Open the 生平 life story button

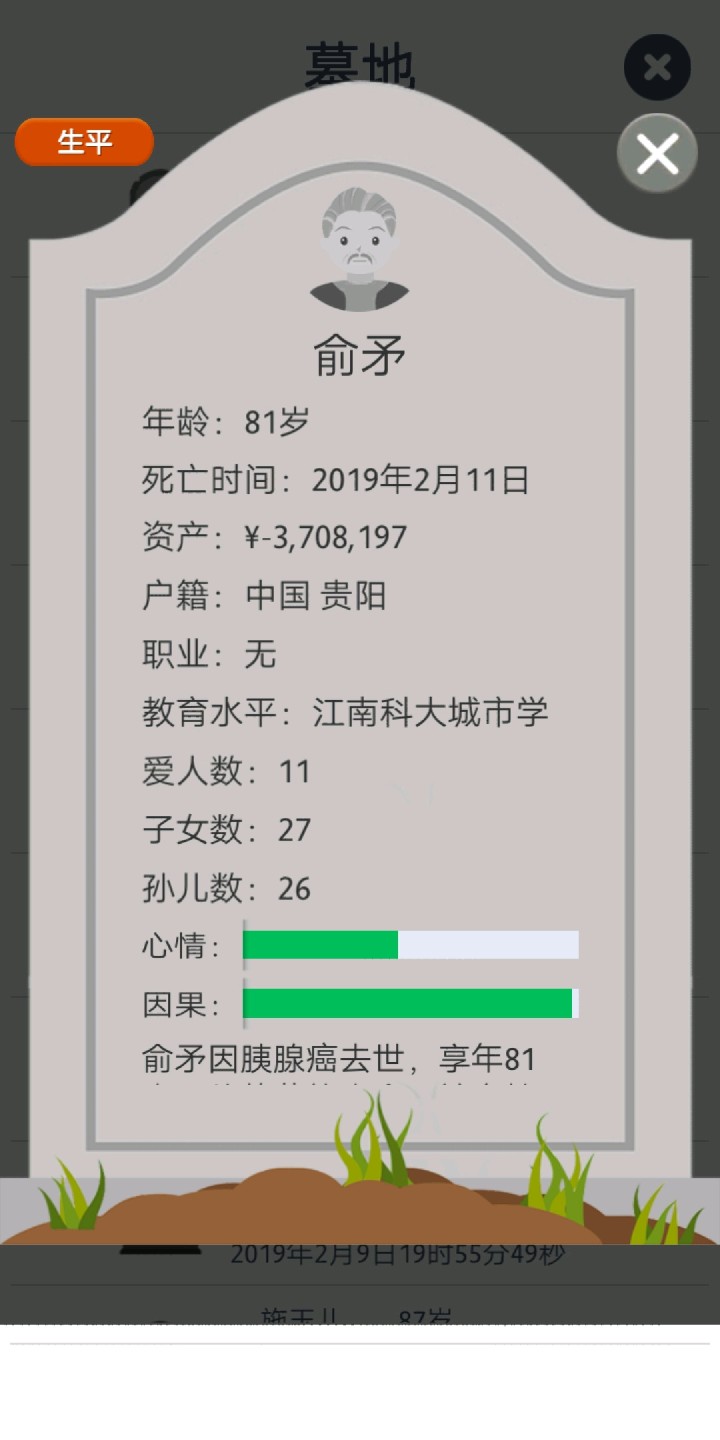(84, 142)
